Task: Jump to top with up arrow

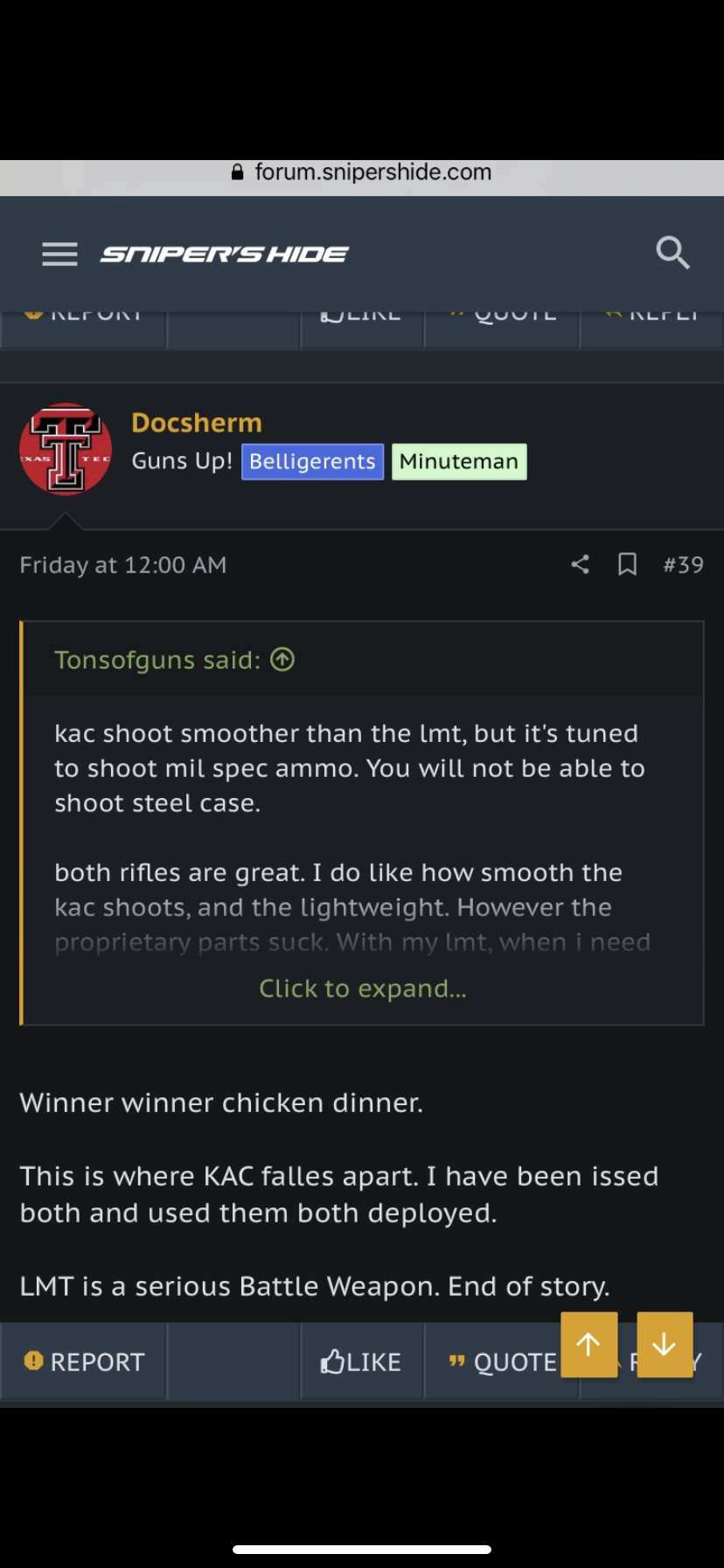Action: [588, 1344]
